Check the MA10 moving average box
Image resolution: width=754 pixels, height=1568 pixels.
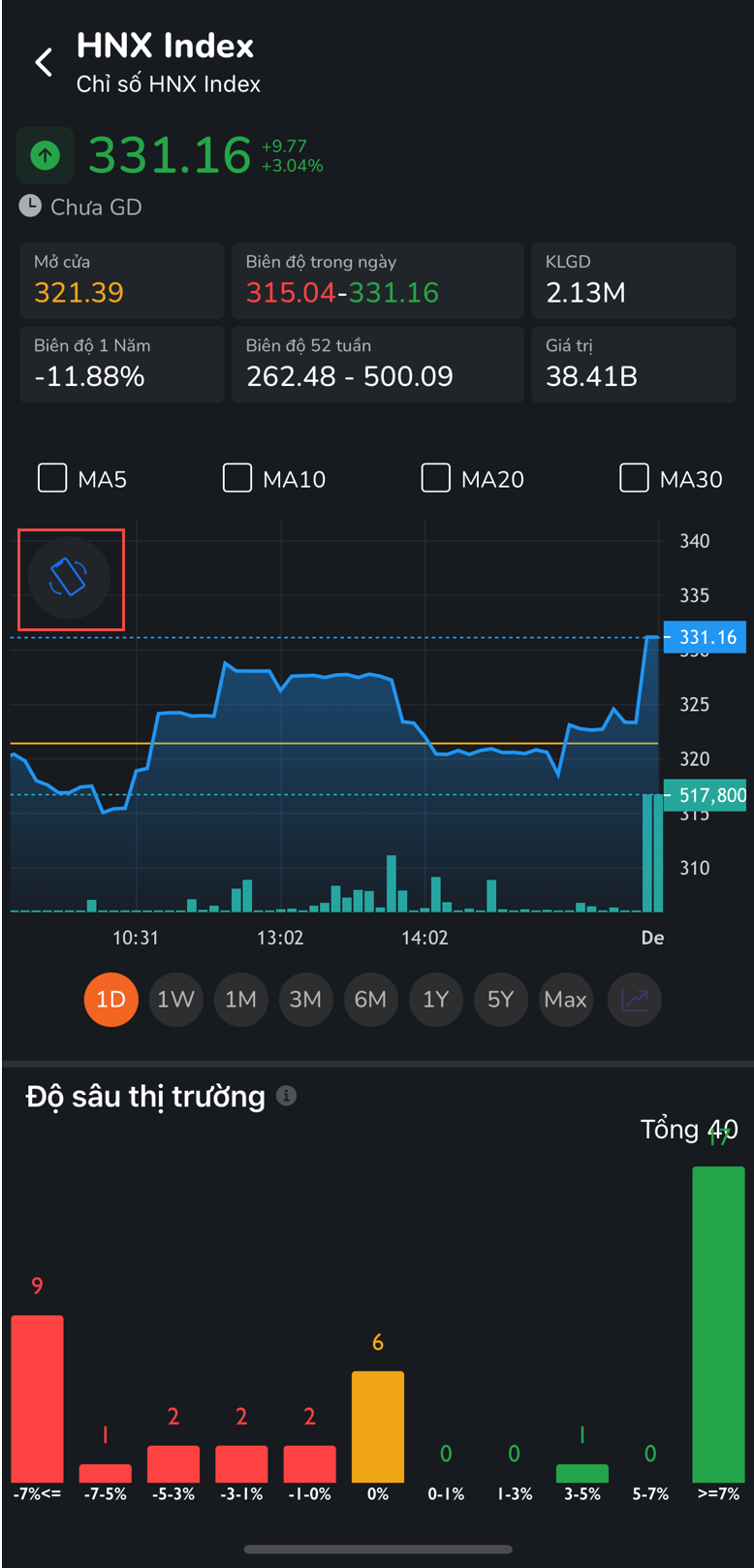click(237, 478)
